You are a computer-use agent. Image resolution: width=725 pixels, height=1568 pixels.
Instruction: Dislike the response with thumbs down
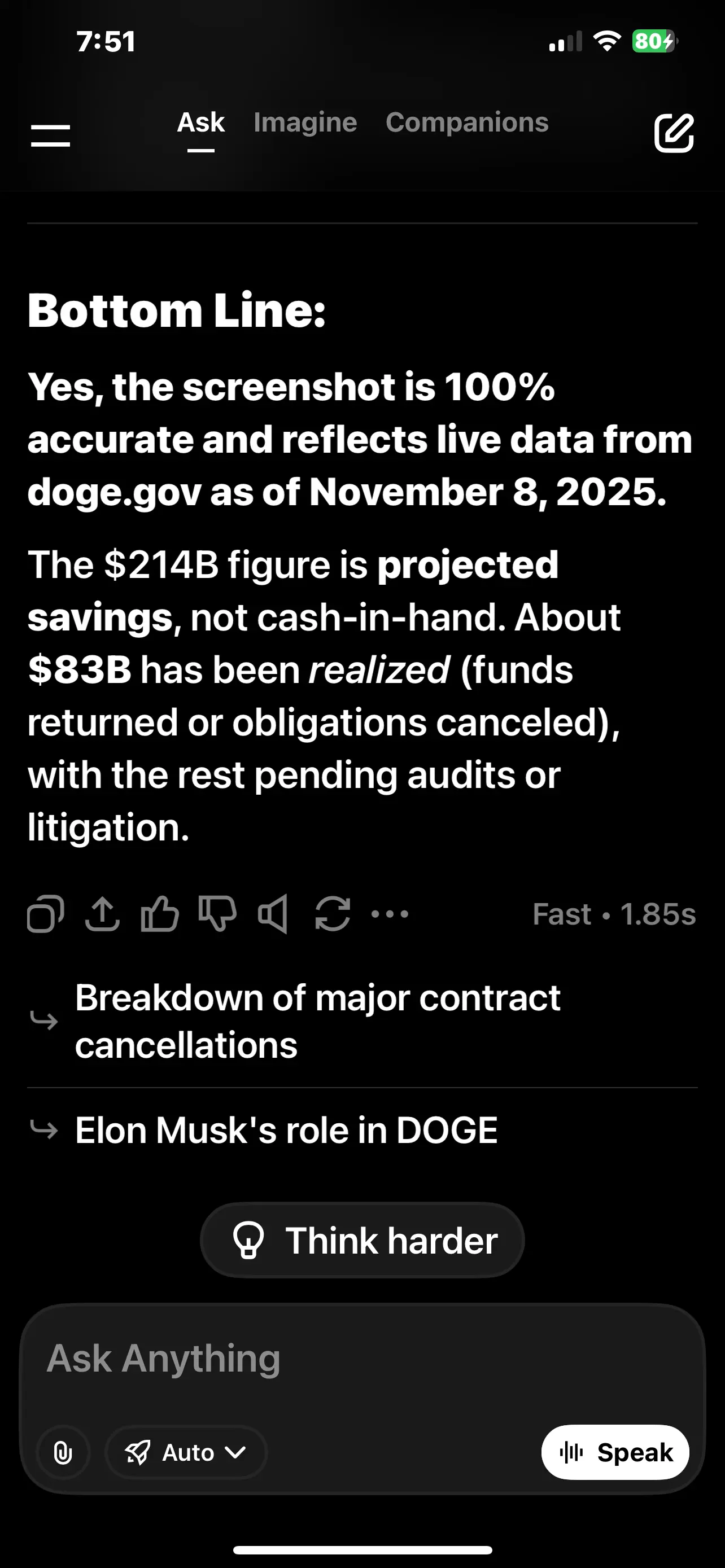click(217, 914)
